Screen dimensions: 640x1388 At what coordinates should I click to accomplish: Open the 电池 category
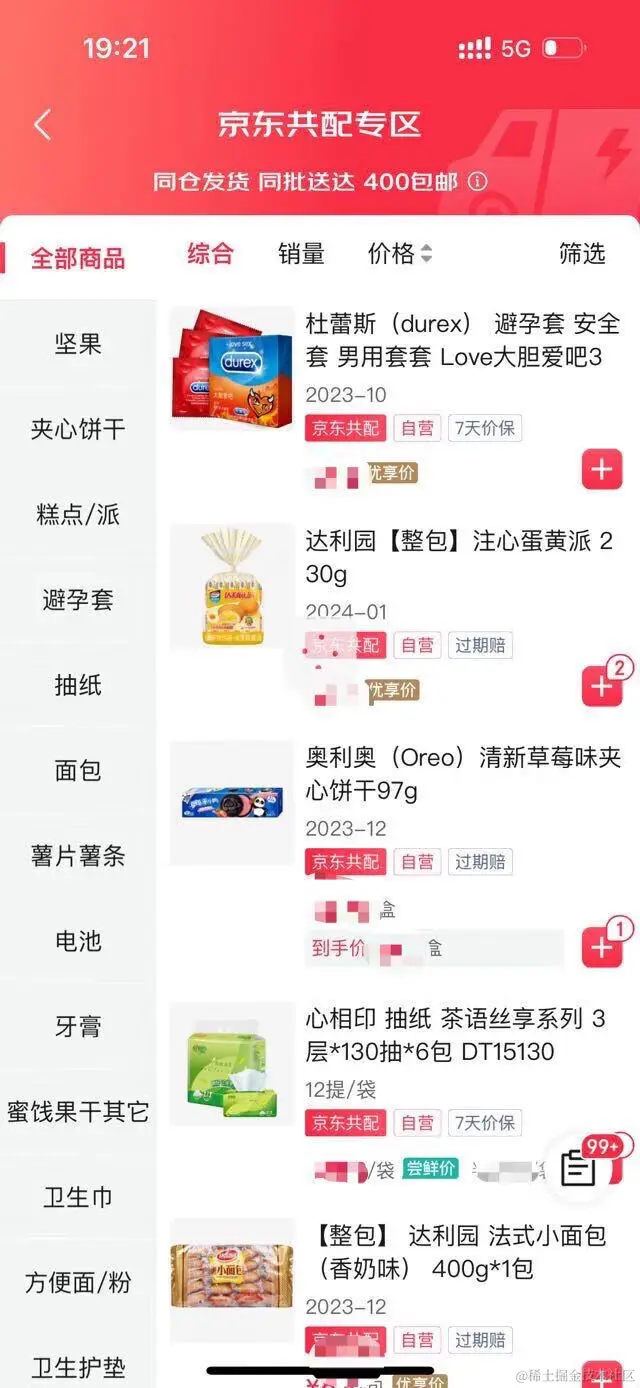pyautogui.click(x=78, y=941)
